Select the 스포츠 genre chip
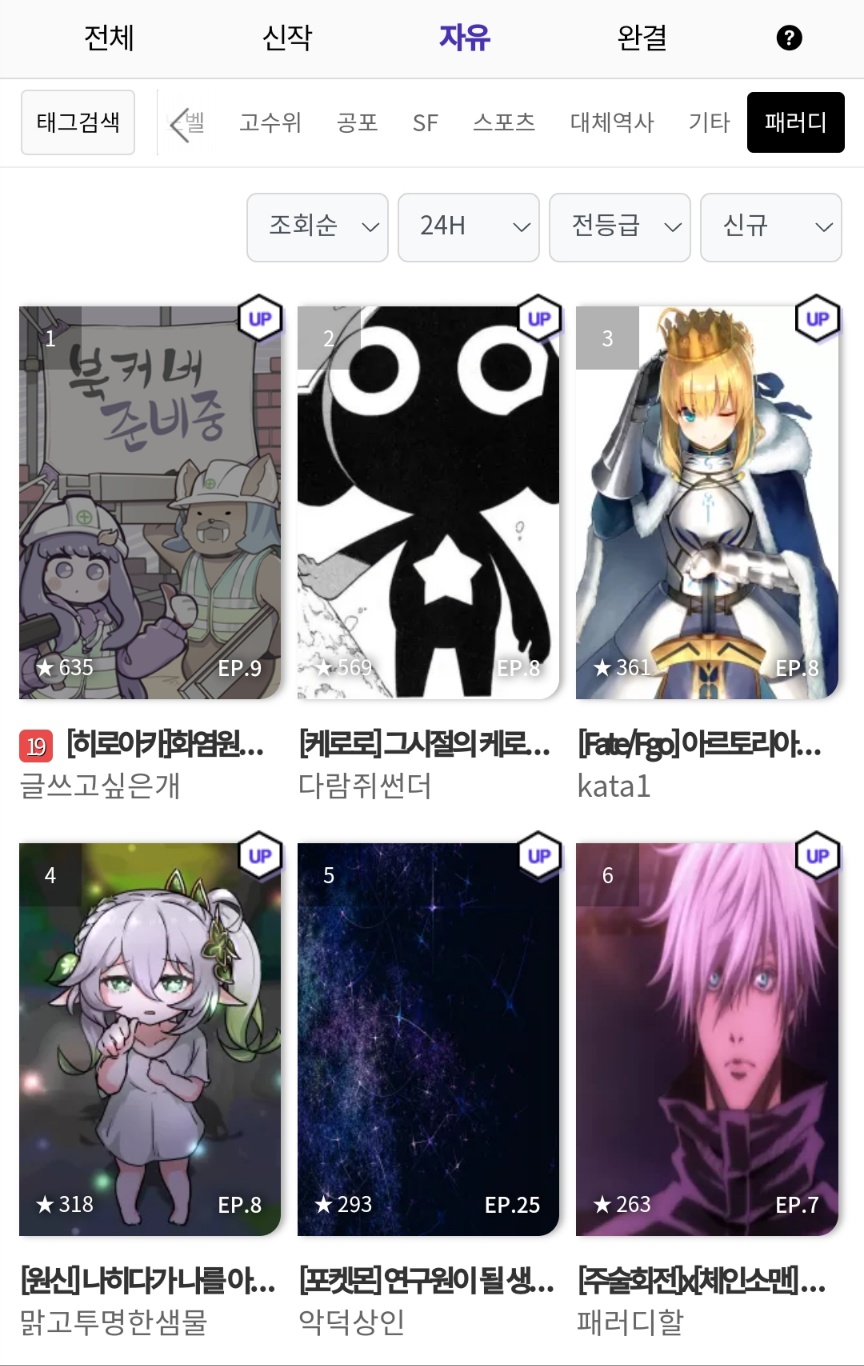The image size is (864, 1366). [504, 123]
